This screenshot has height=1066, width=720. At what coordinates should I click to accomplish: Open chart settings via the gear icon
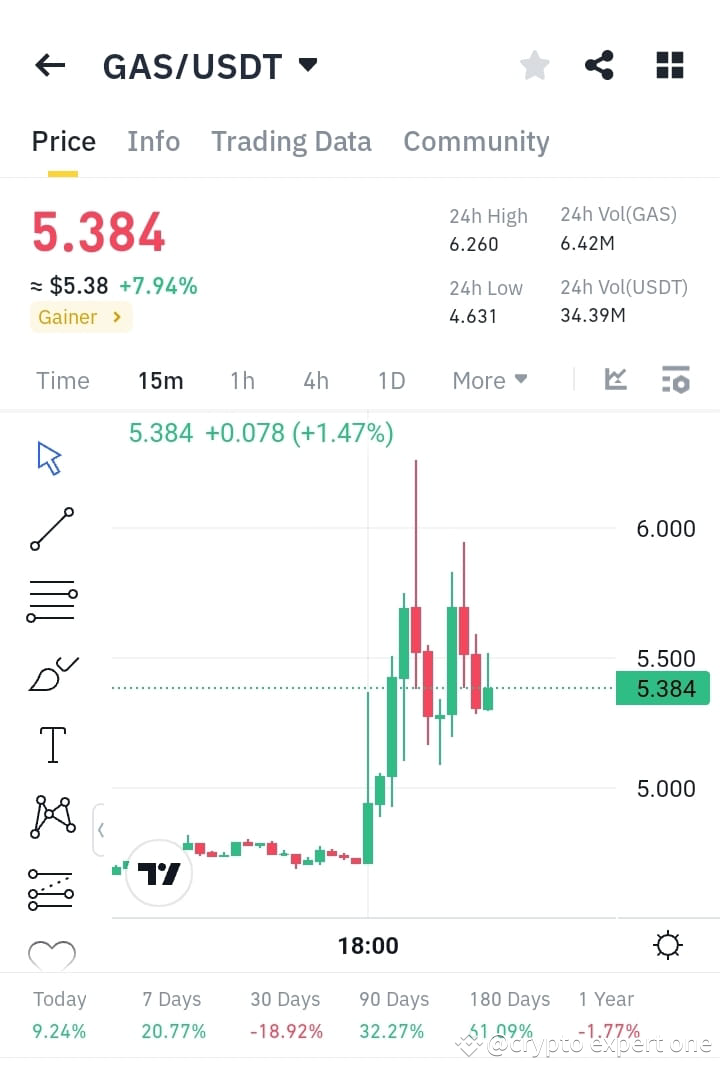click(668, 944)
